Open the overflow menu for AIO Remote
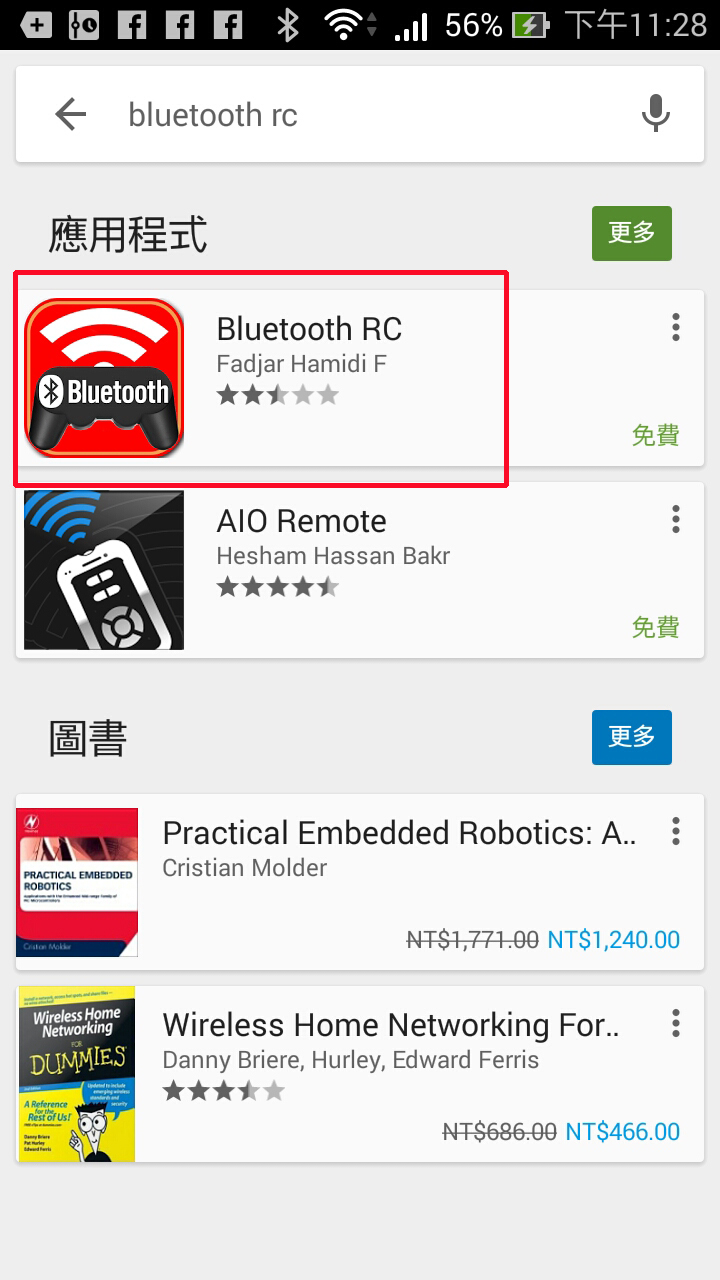 pyautogui.click(x=676, y=519)
